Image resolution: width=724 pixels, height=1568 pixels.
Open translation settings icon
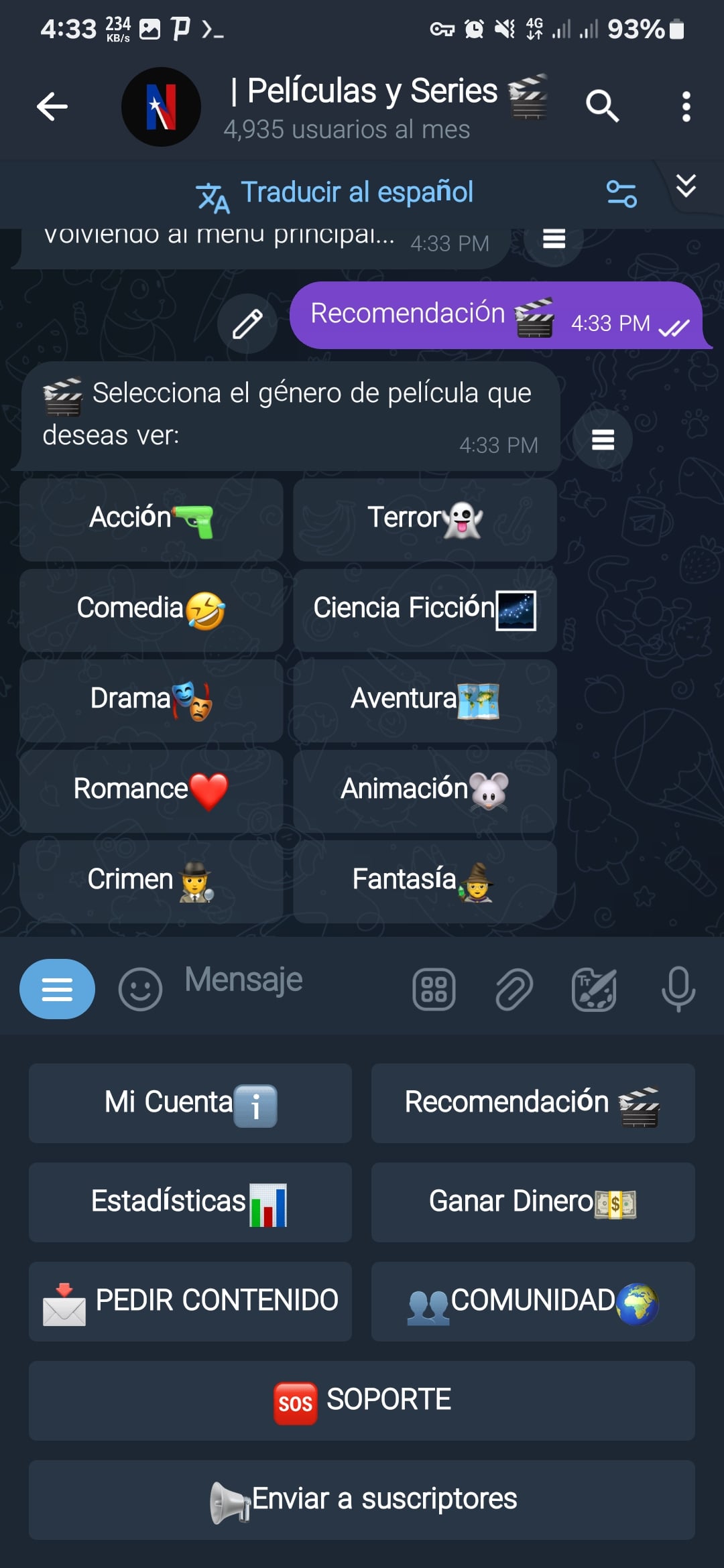(621, 194)
